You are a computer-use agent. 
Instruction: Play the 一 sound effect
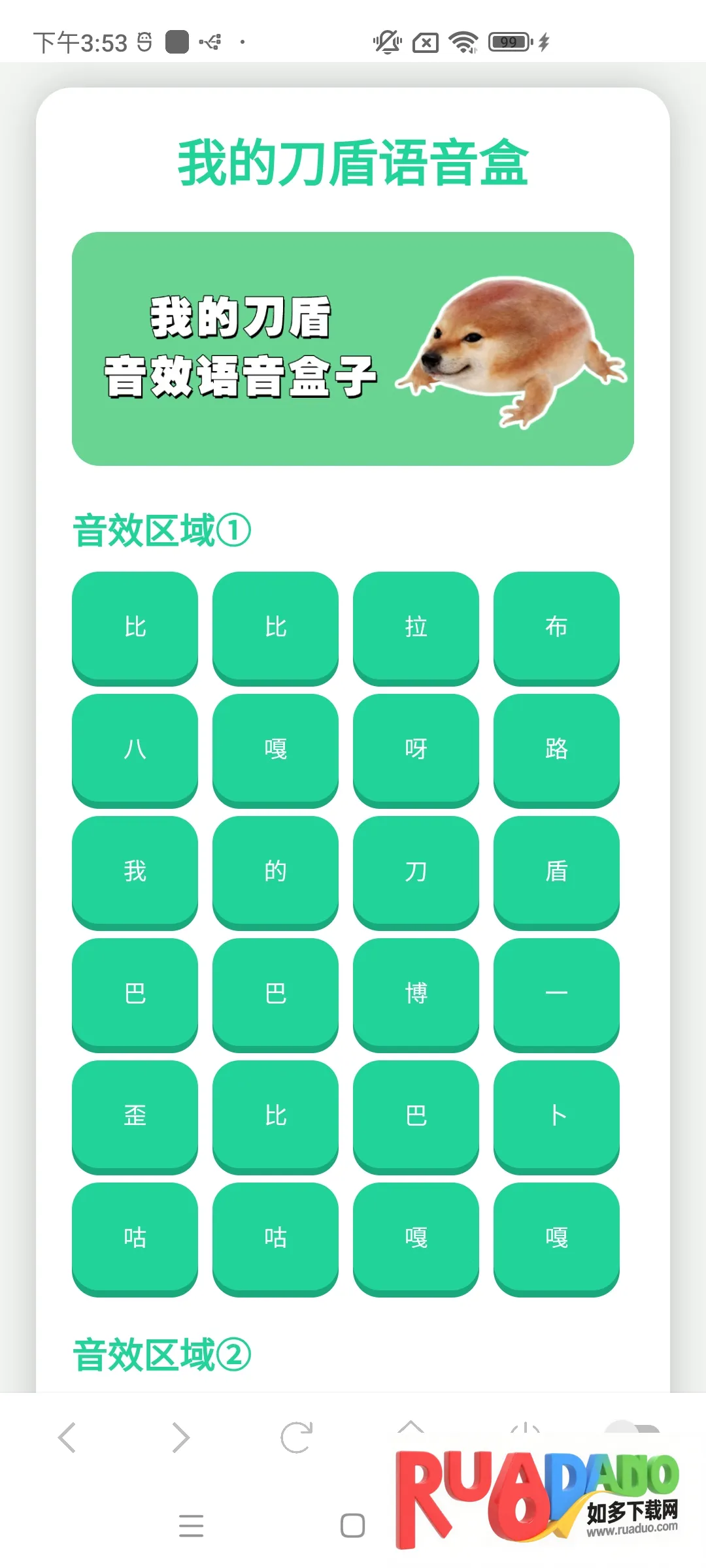click(x=556, y=993)
